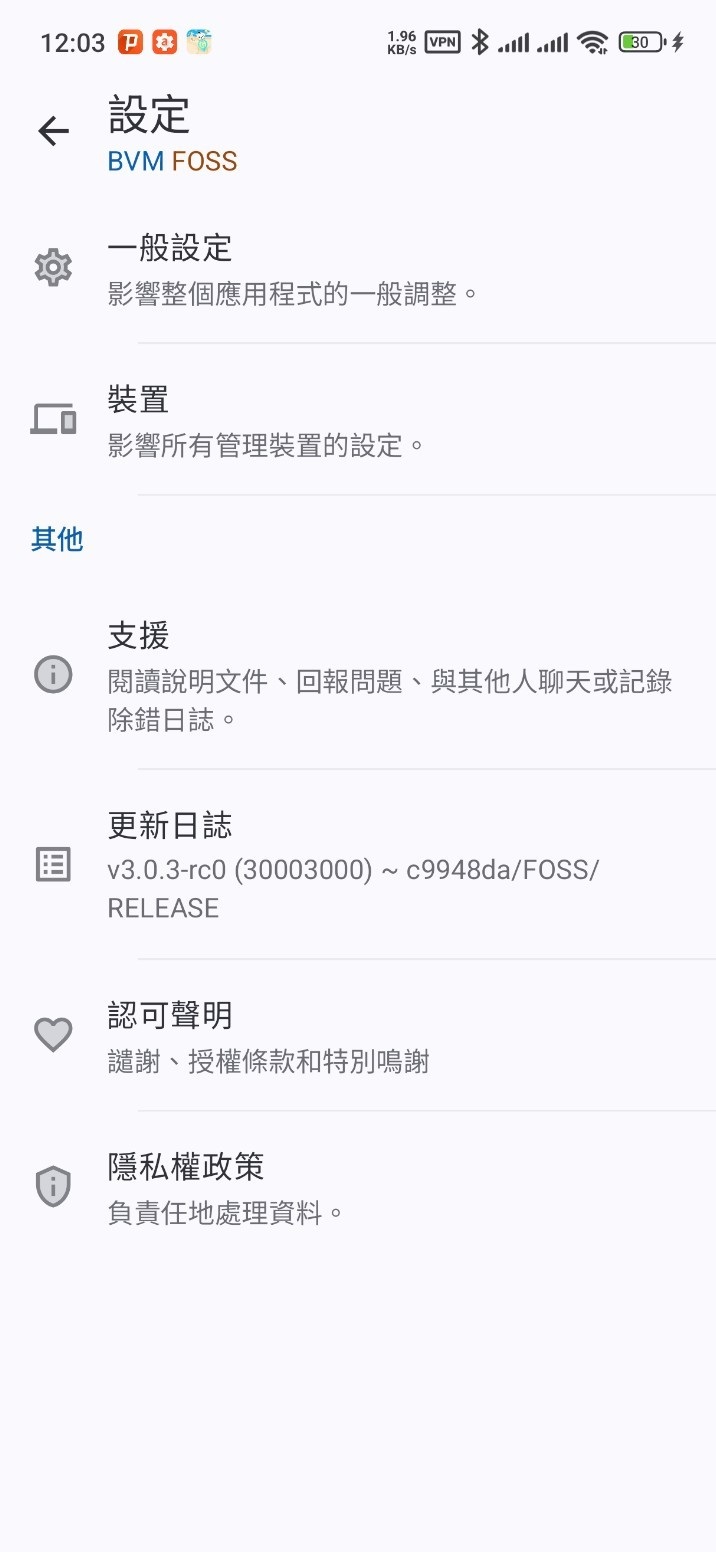This screenshot has width=716, height=1552.
Task: Open 一般設定 general settings
Action: pyautogui.click(x=358, y=269)
